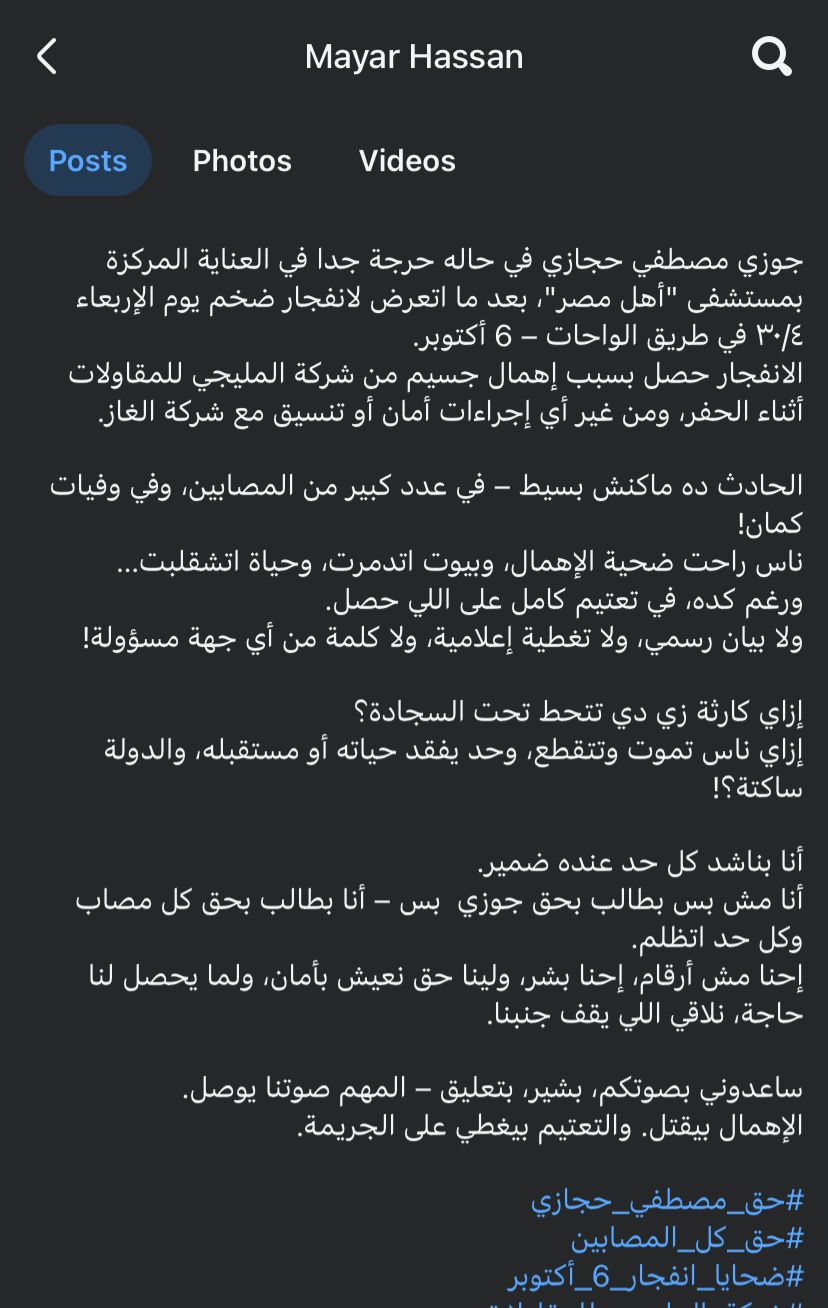The height and width of the screenshot is (1308, 828).
Task: Switch to the Videos tab
Action: [407, 160]
